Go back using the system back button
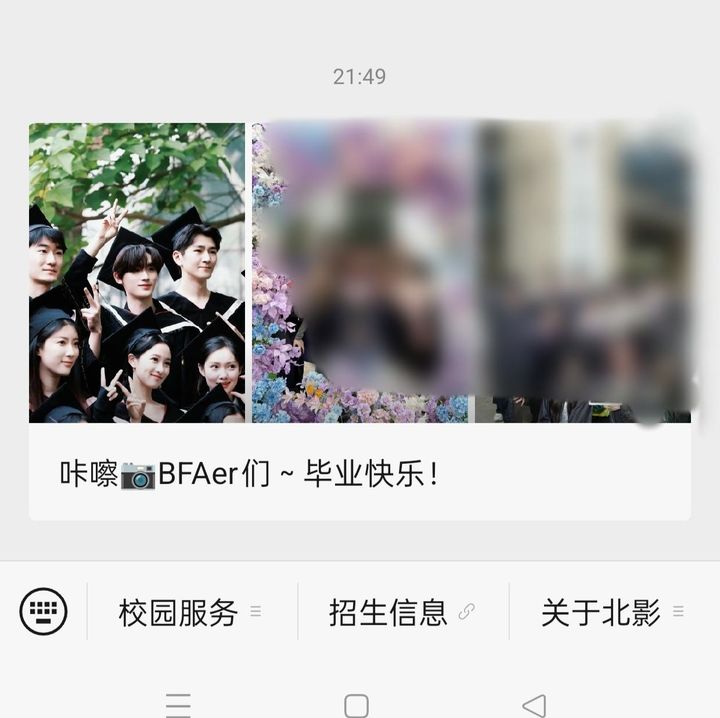The image size is (720, 718). click(x=534, y=705)
